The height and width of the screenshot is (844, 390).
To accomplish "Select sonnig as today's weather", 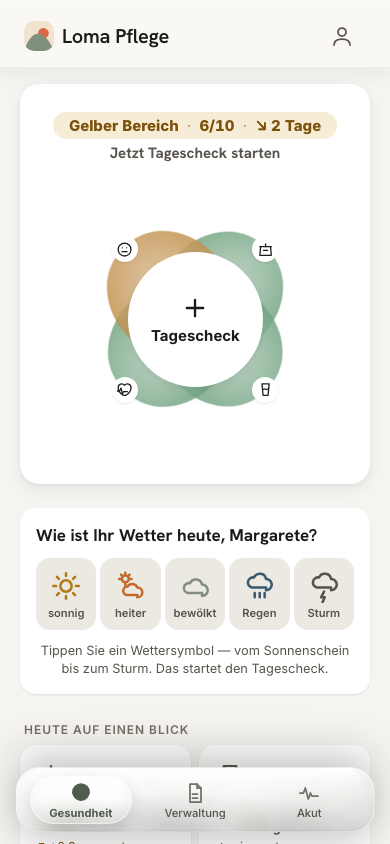I will click(x=66, y=594).
